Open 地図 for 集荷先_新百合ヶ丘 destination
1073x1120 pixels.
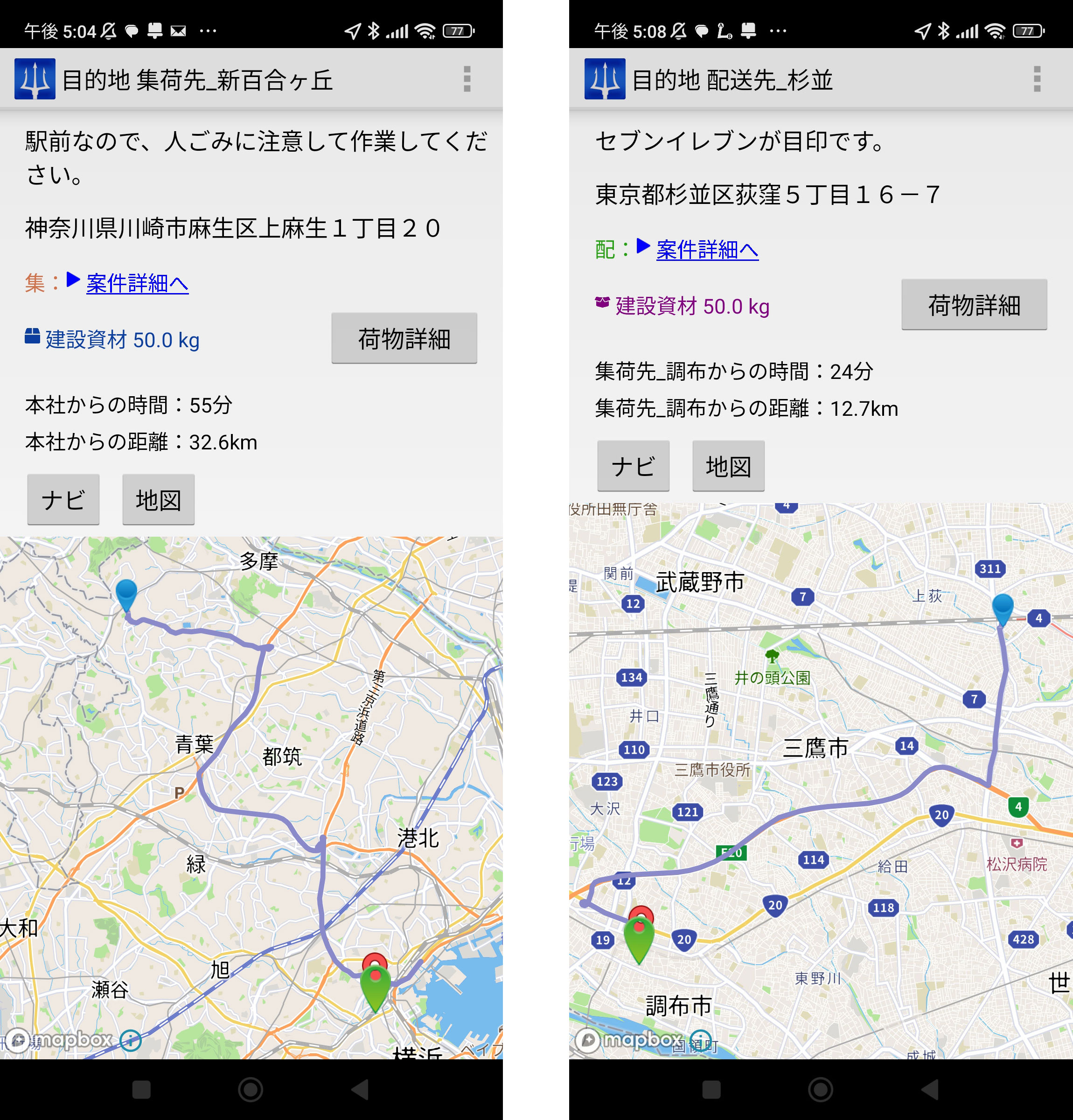click(x=158, y=499)
